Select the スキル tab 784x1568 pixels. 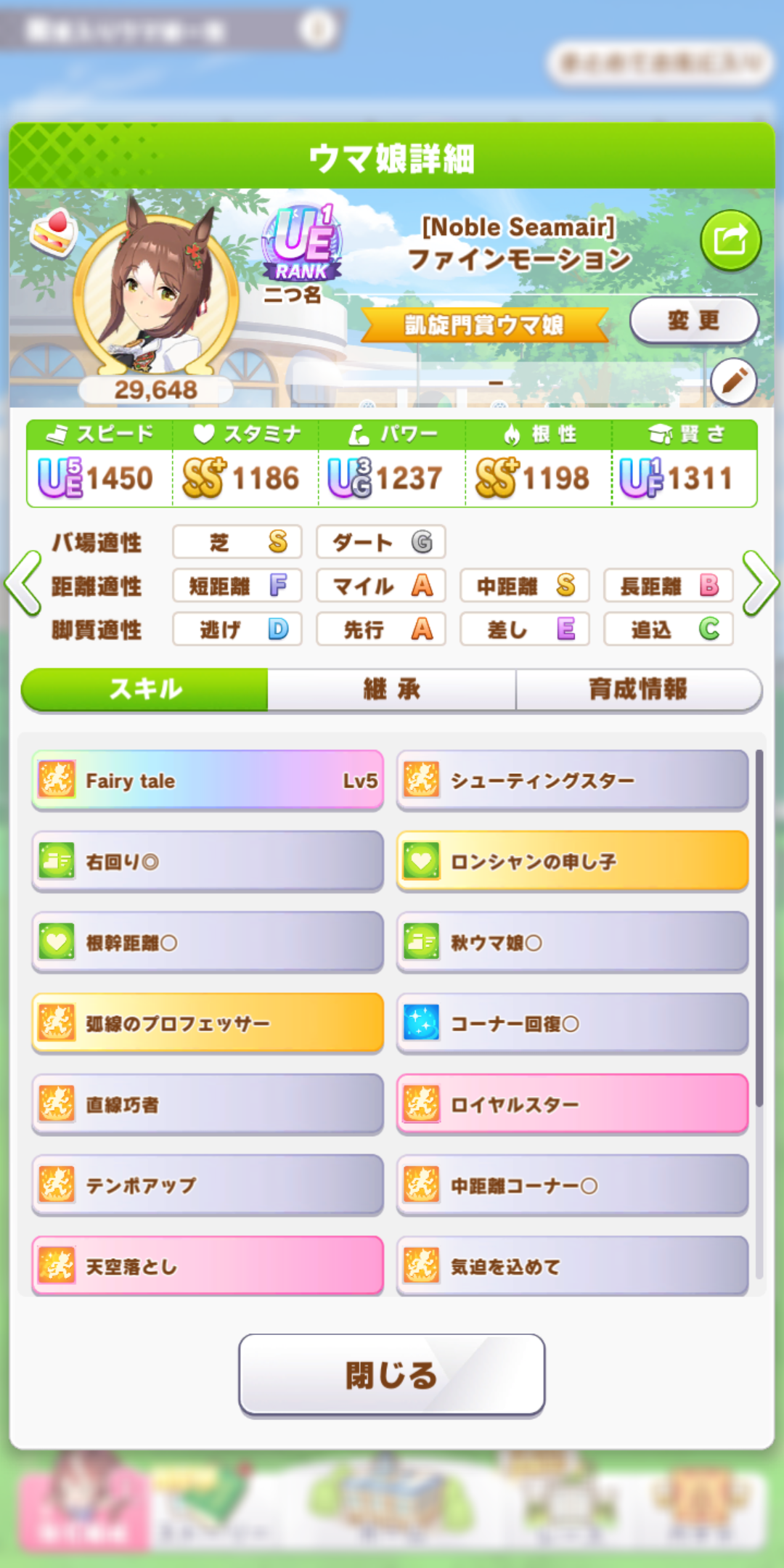145,689
